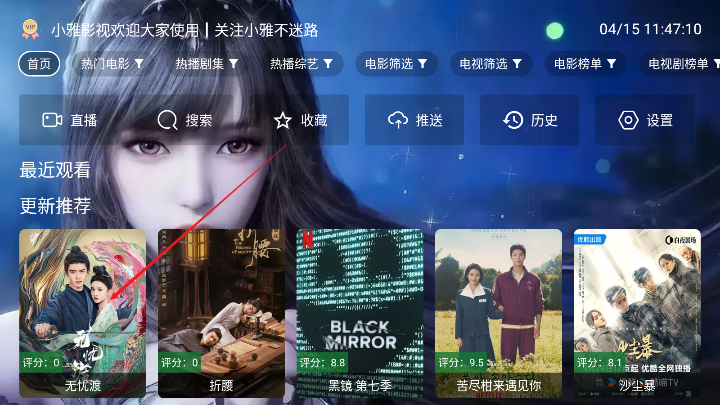The width and height of the screenshot is (720, 405).
Task: Open 苦尽柑来遇见你 card
Action: point(498,312)
